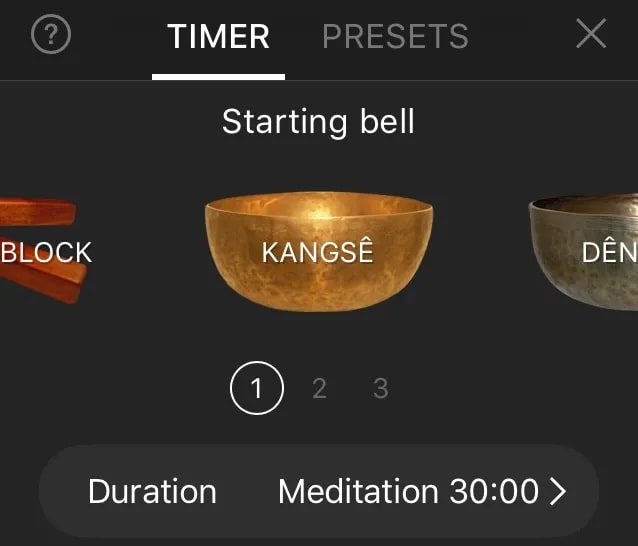This screenshot has height=546, width=638.
Task: Select the Timer tab
Action: 218,37
